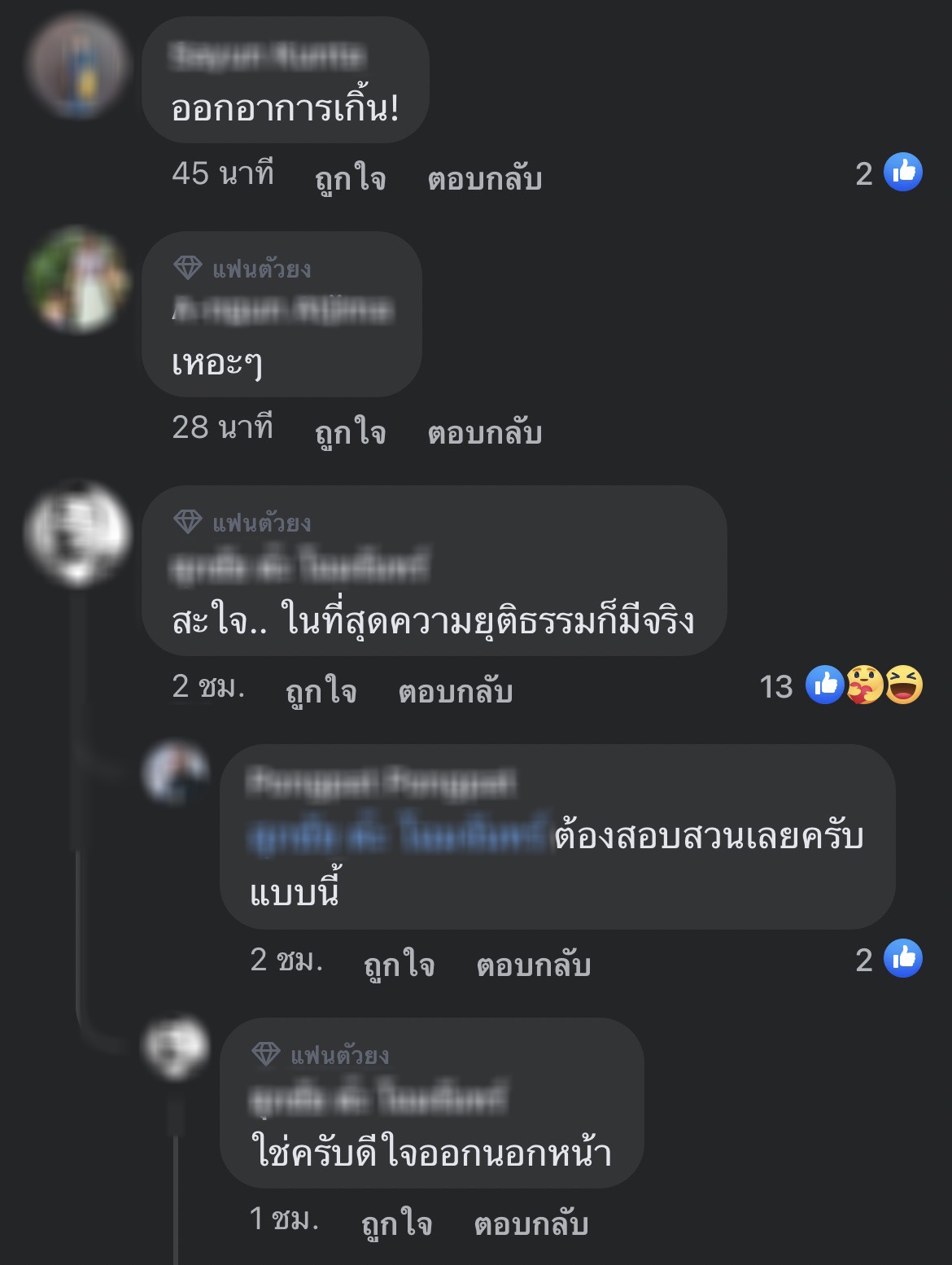
Task: Open profile picture of 'ออกอาการเกิ้น!' commenter
Action: [x=78, y=65]
